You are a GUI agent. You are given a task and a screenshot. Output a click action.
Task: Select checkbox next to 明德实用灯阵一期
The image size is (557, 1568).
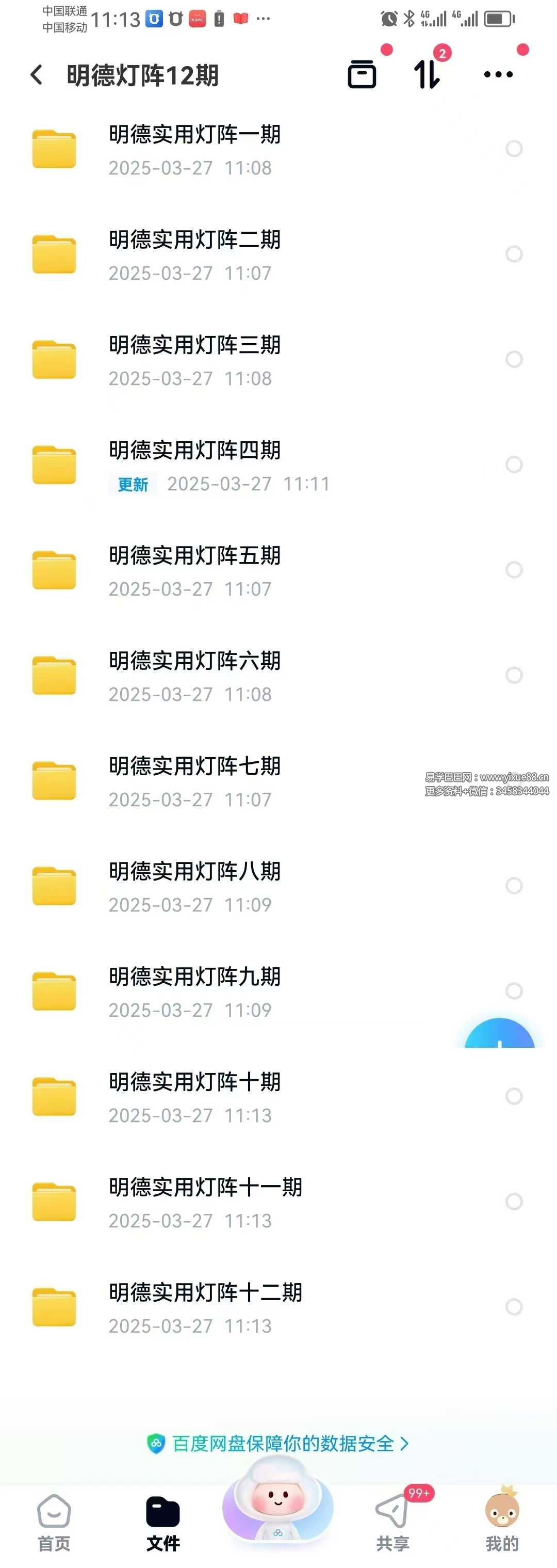point(514,149)
